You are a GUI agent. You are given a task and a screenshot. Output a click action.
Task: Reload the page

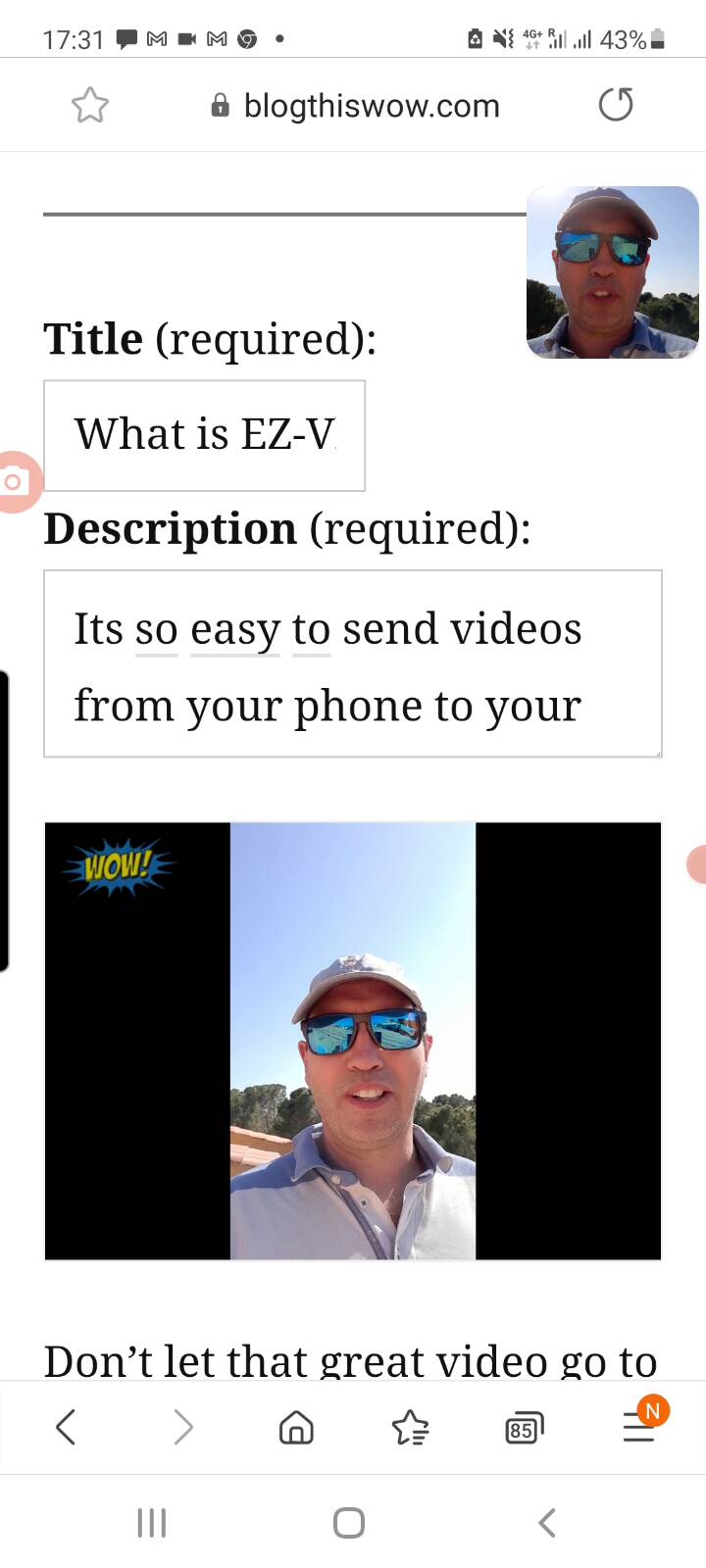click(x=616, y=105)
